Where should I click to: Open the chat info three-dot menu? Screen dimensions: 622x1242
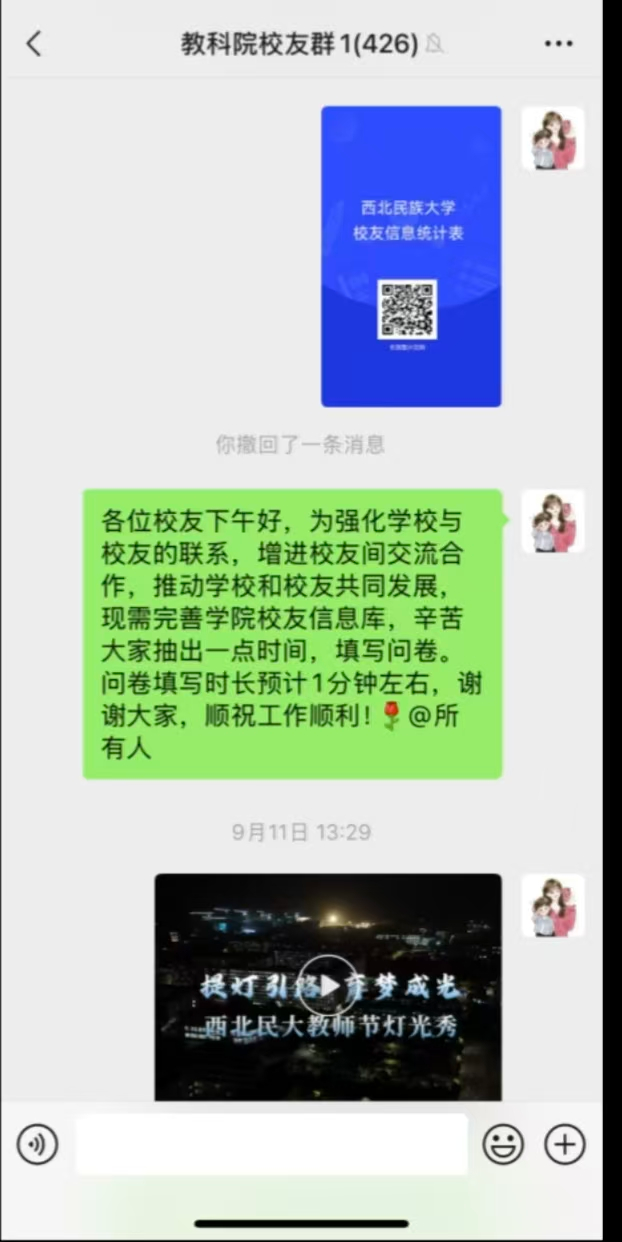click(558, 43)
